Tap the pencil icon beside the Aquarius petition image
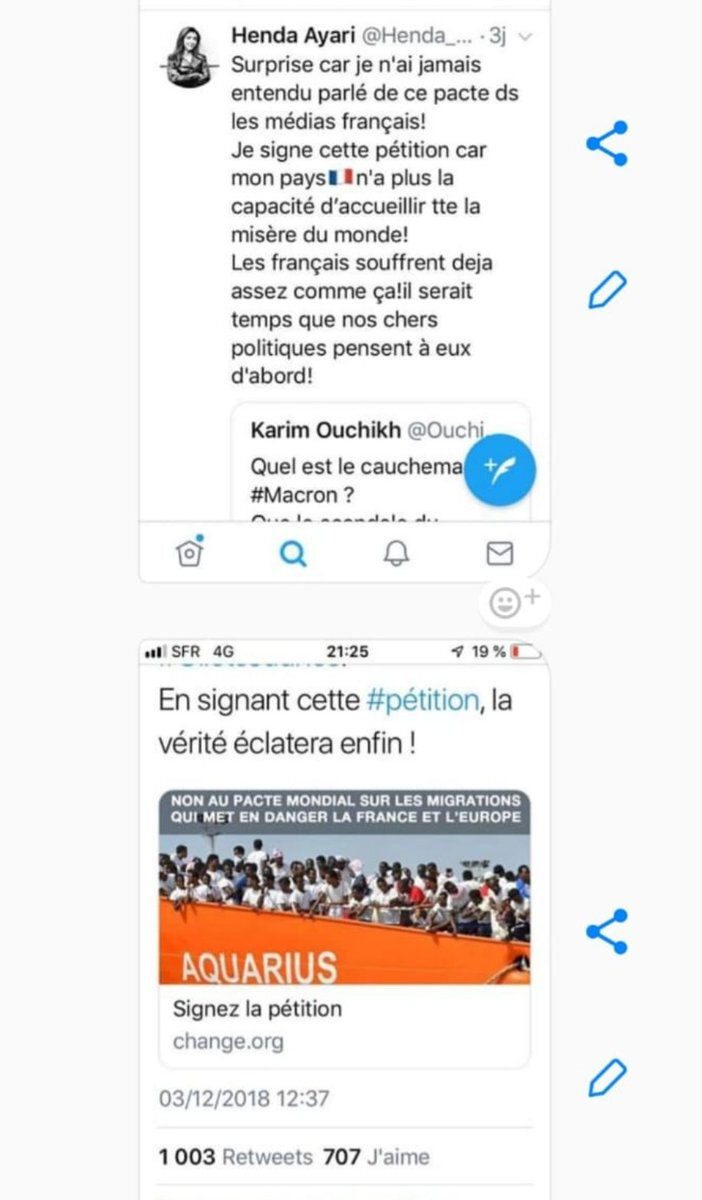Image resolution: width=702 pixels, height=1200 pixels. coord(607,1077)
